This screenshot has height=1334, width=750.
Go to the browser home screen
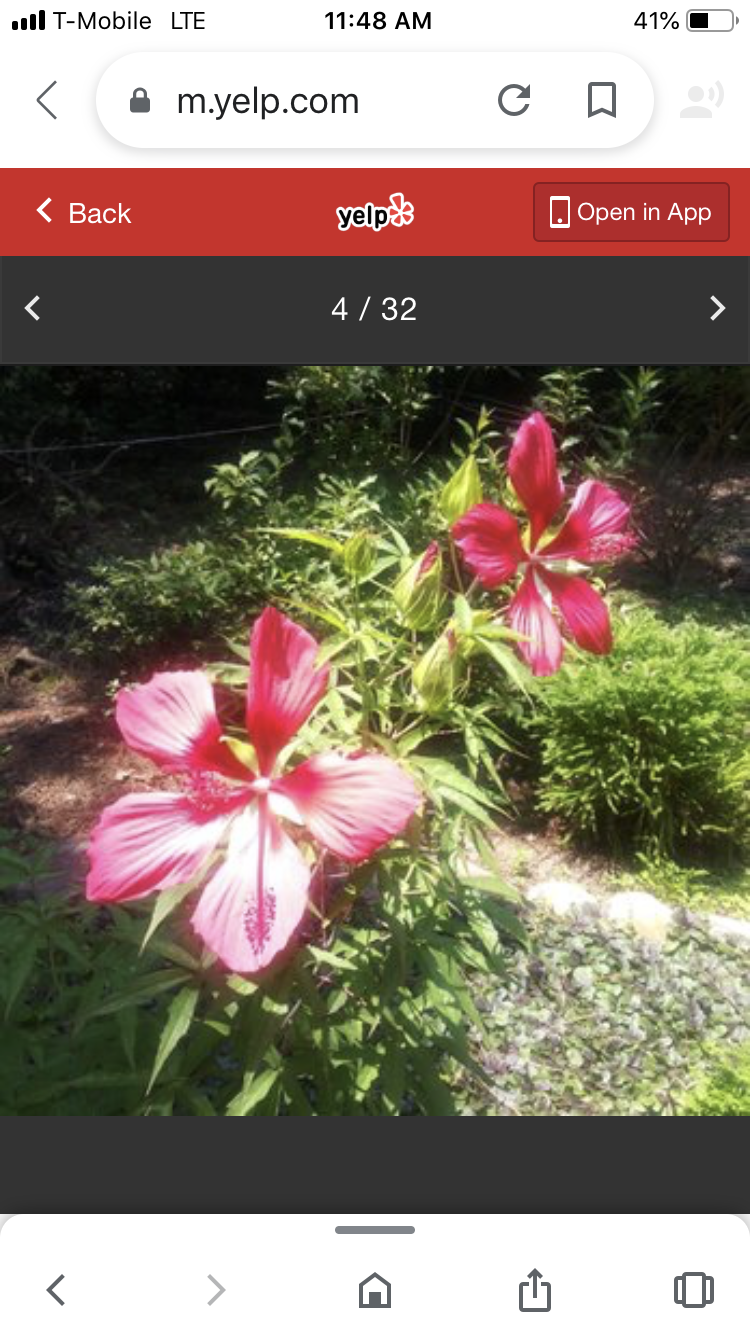(x=375, y=1290)
